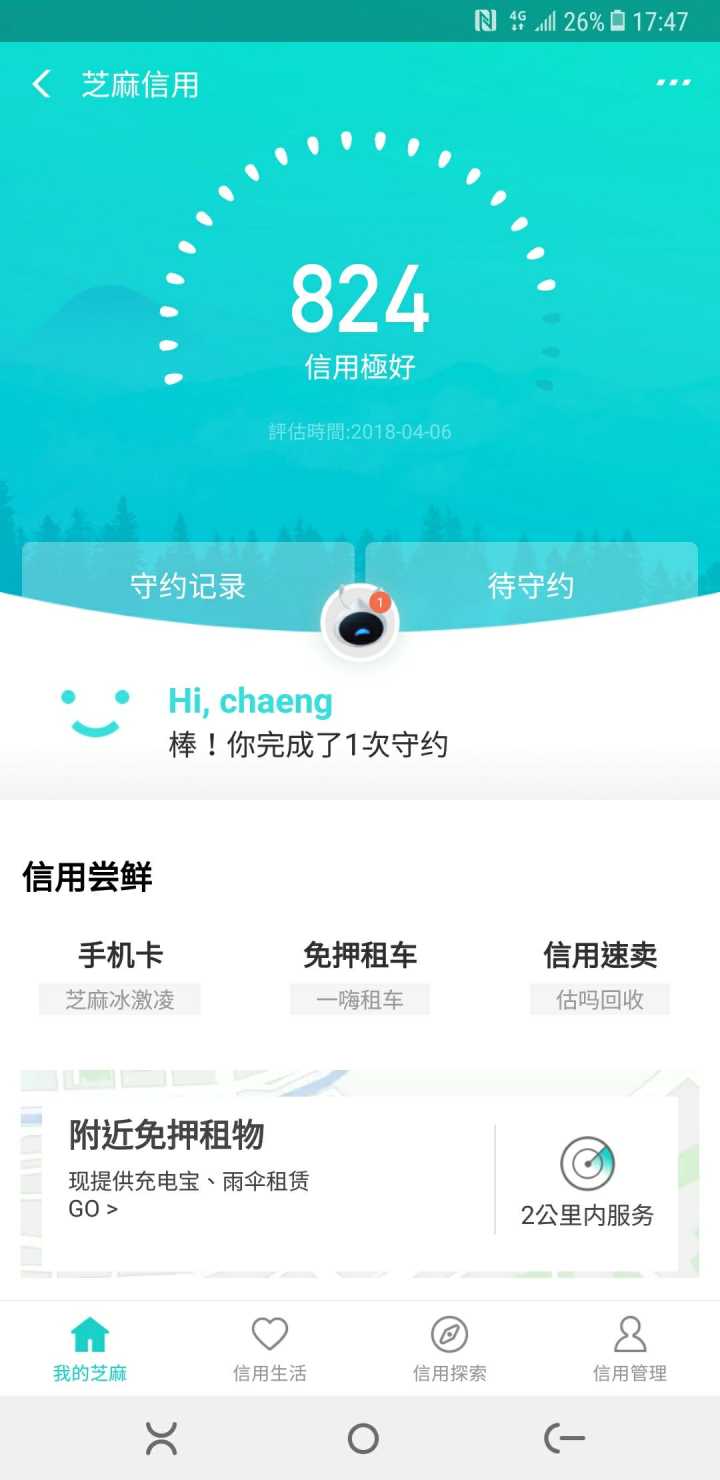
Task: Switch to 信用探索 tab
Action: point(450,1348)
